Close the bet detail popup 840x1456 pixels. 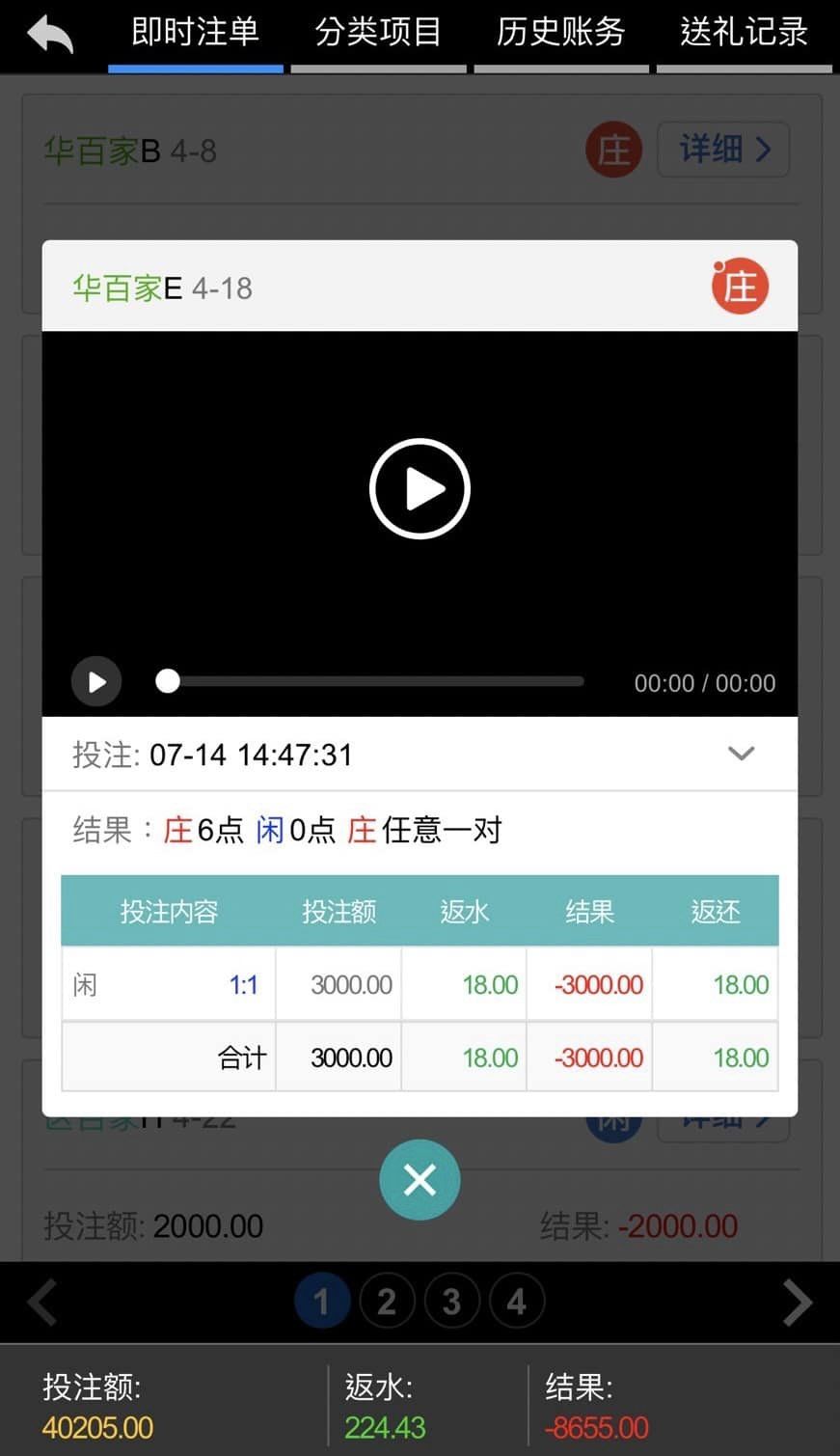point(420,1179)
